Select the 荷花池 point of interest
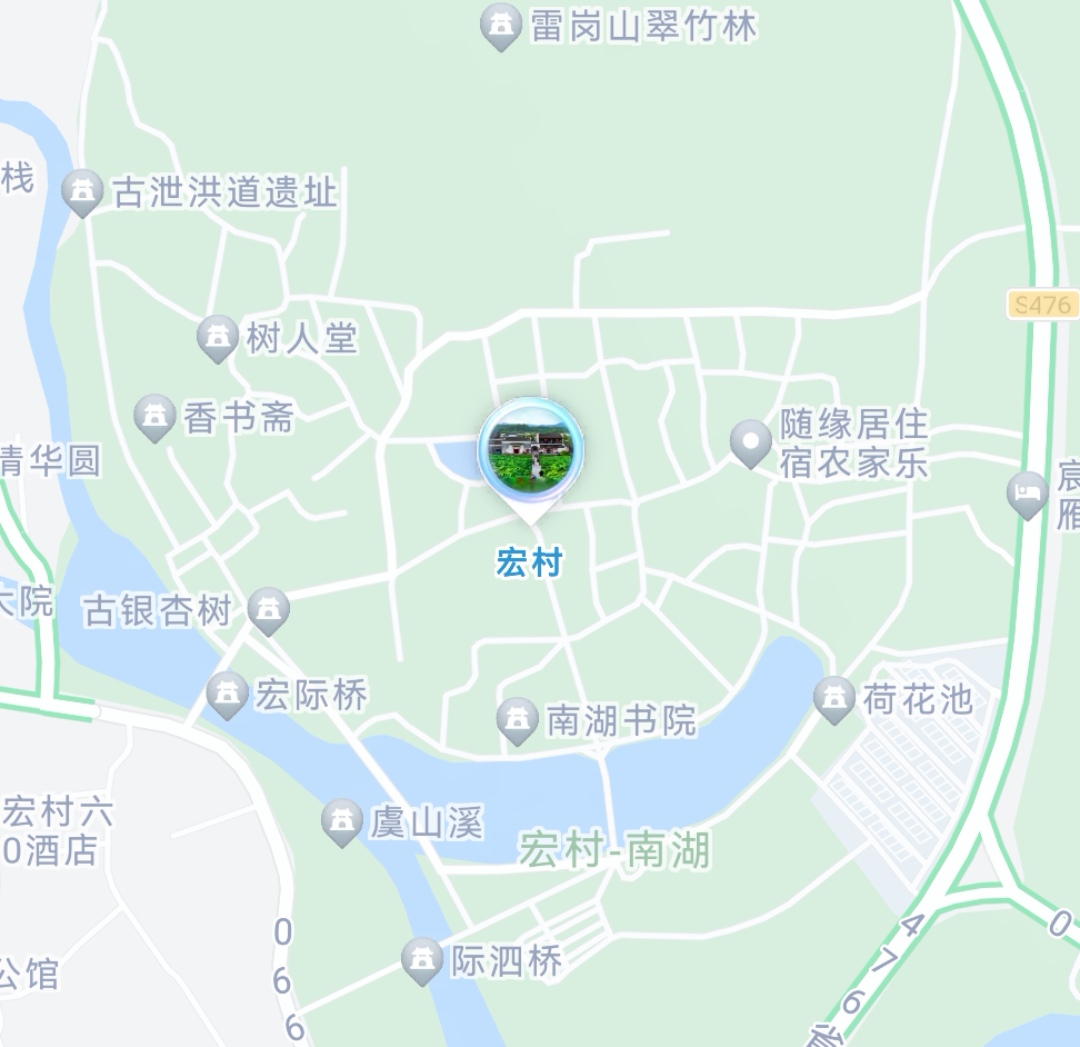Image resolution: width=1080 pixels, height=1047 pixels. tap(834, 698)
